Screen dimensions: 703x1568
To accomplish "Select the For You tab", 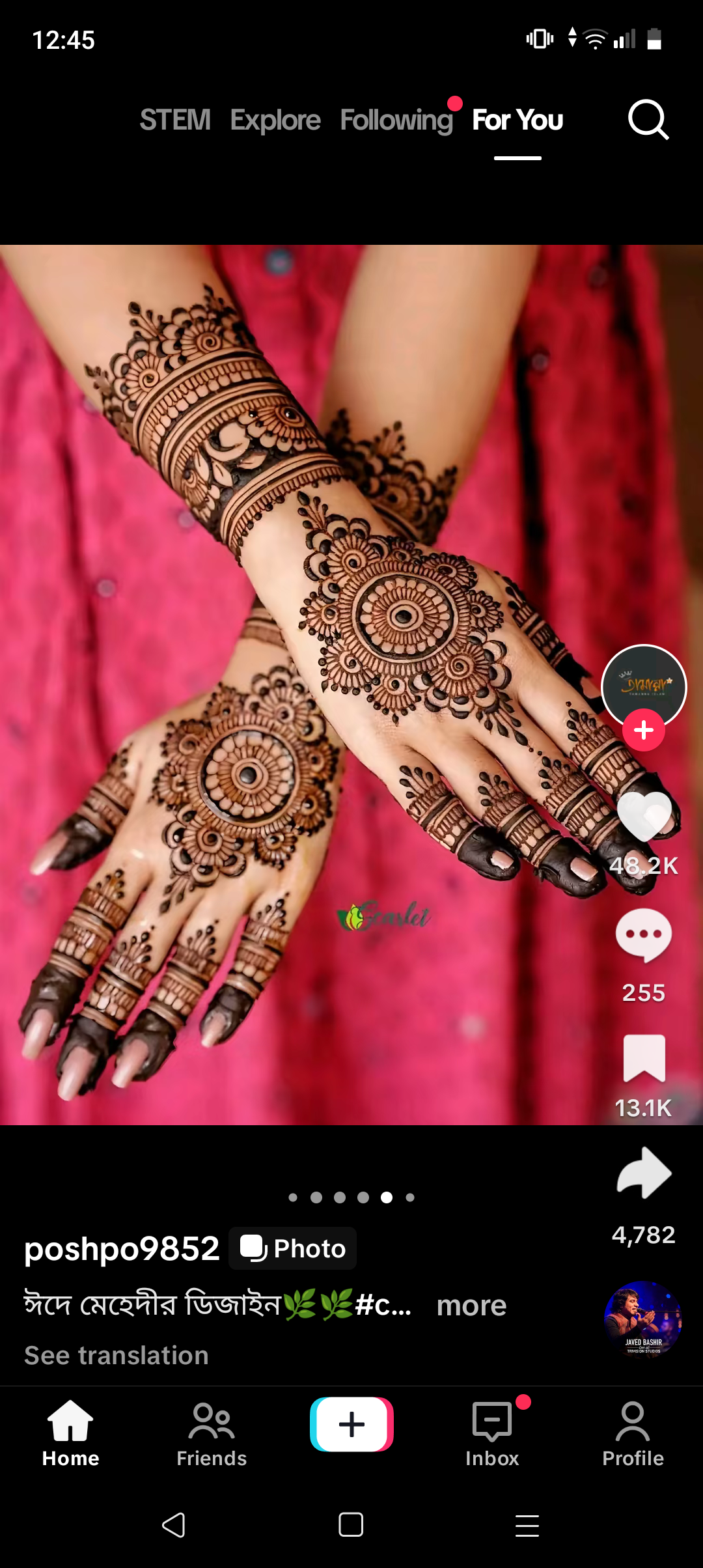I will 517,120.
